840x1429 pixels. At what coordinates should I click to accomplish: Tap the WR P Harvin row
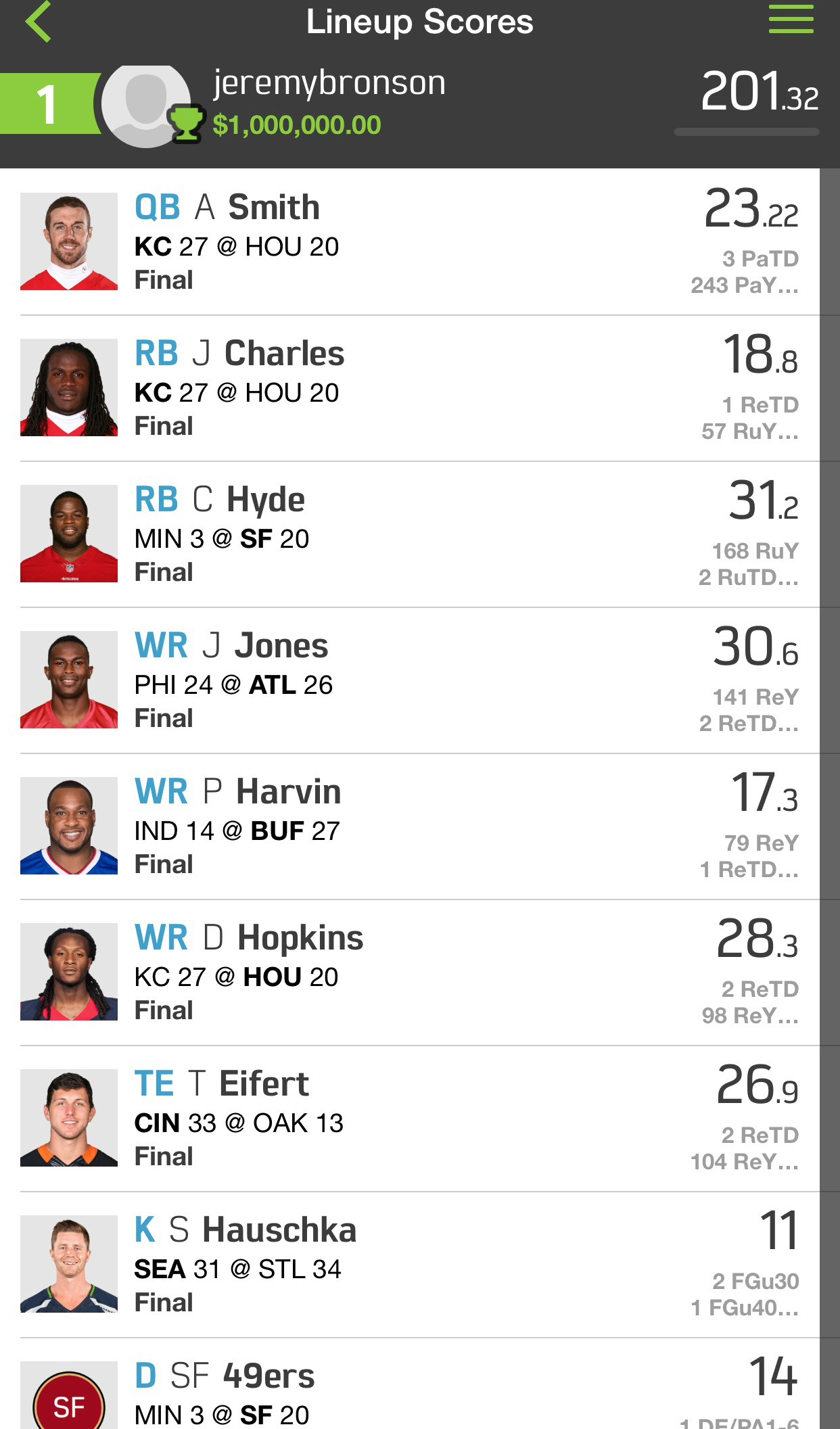tap(410, 826)
